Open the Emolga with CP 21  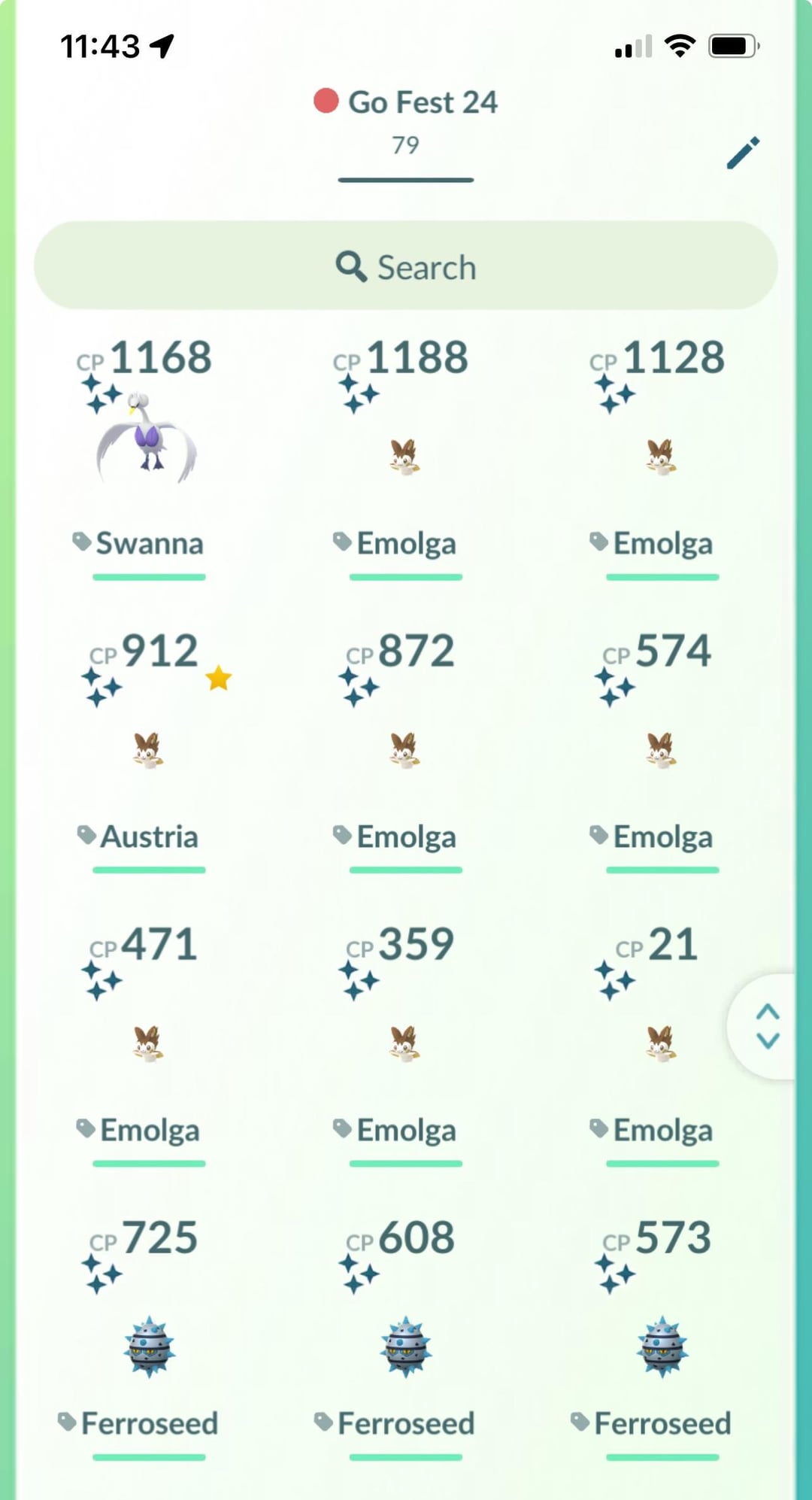point(662,1043)
